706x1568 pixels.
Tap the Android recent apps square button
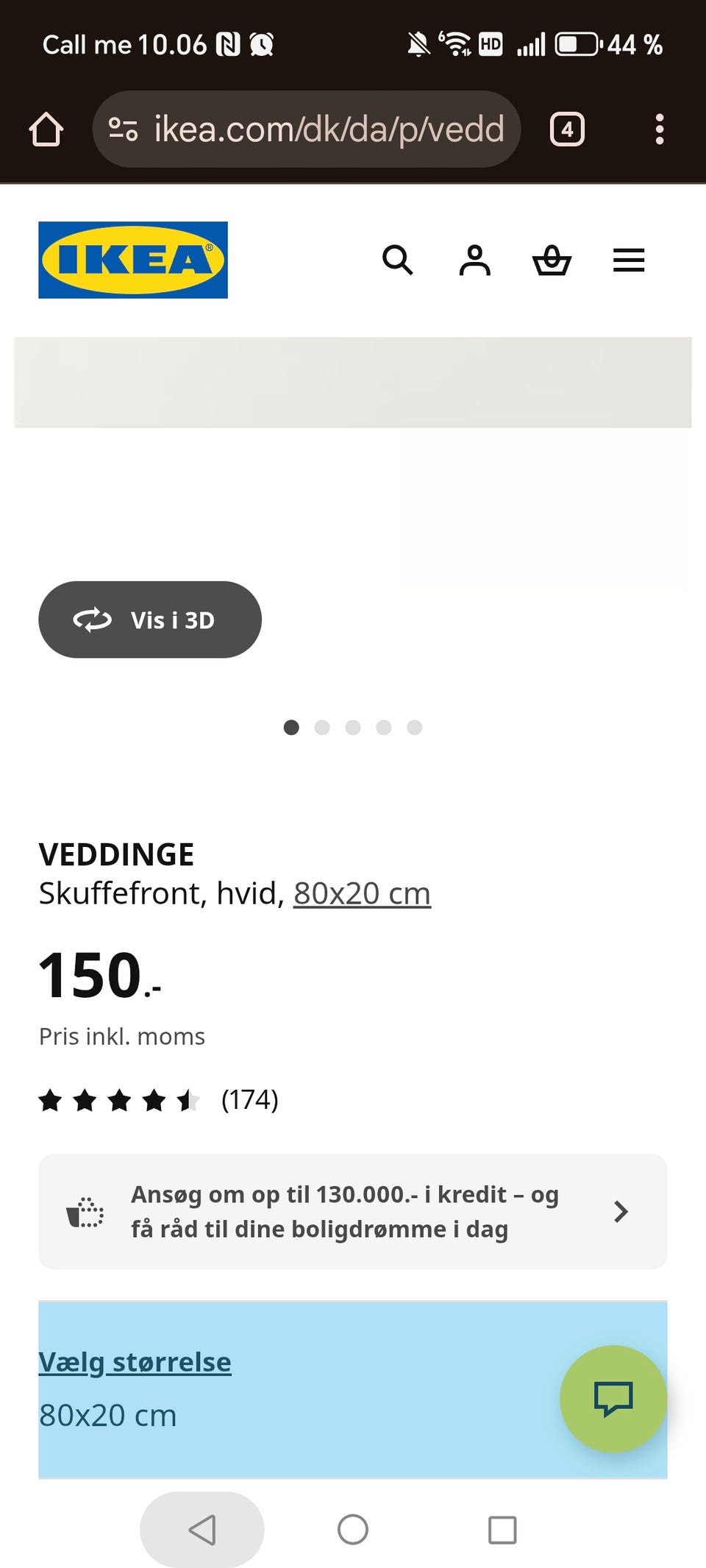click(502, 1529)
